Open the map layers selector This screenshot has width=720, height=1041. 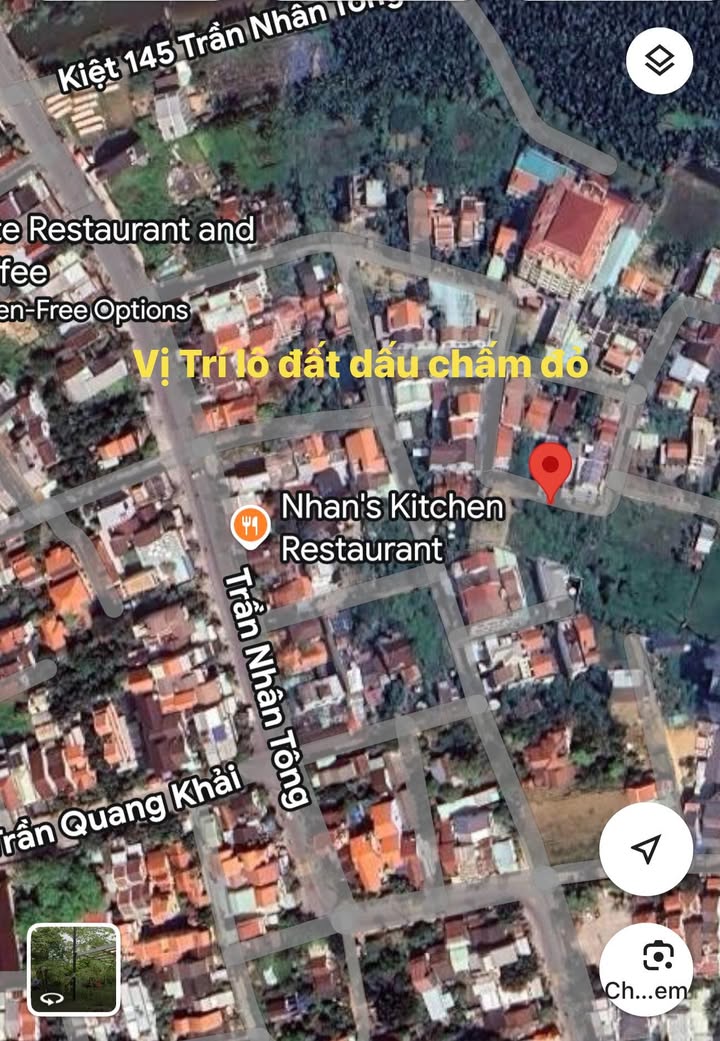pyautogui.click(x=659, y=61)
